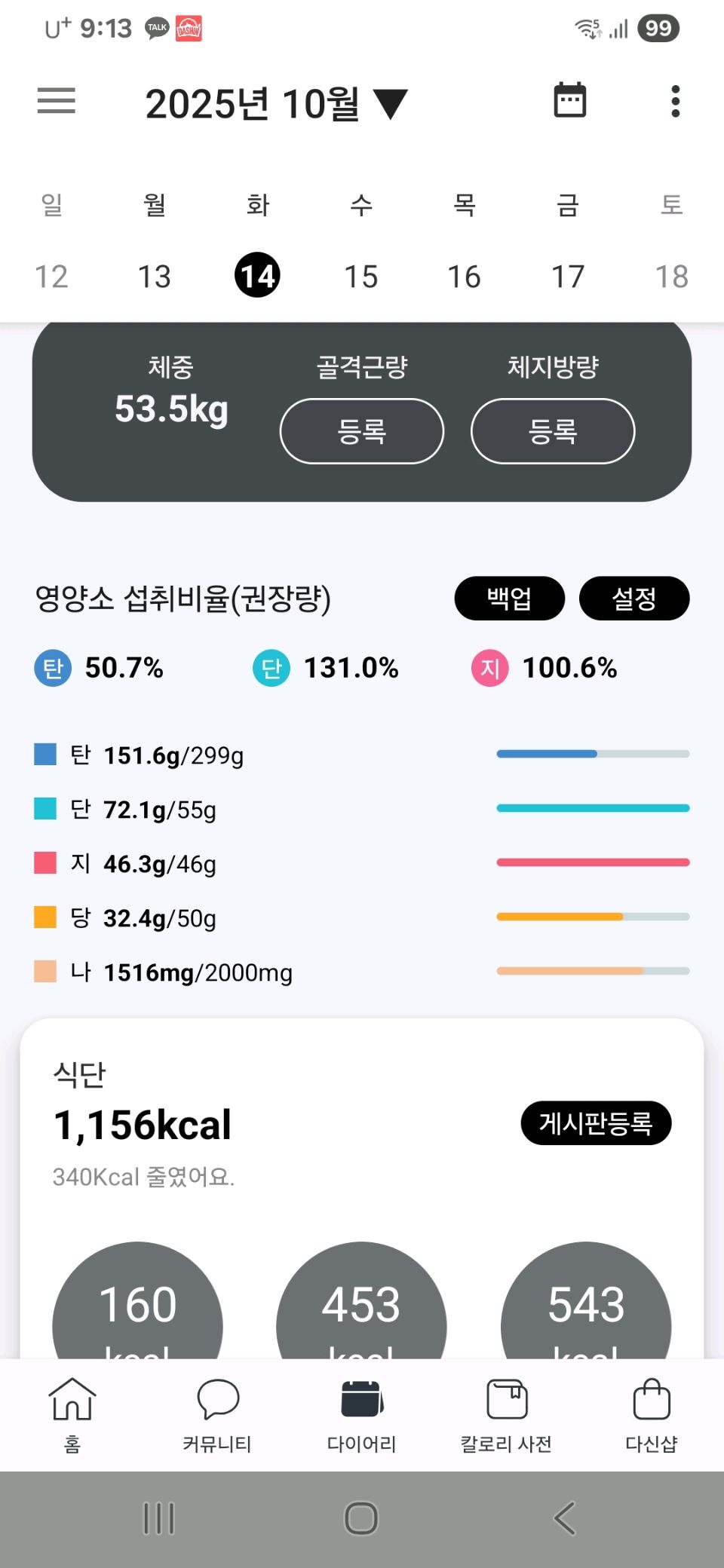Tap the 게시판등록 button
The image size is (724, 1568).
(x=595, y=1123)
